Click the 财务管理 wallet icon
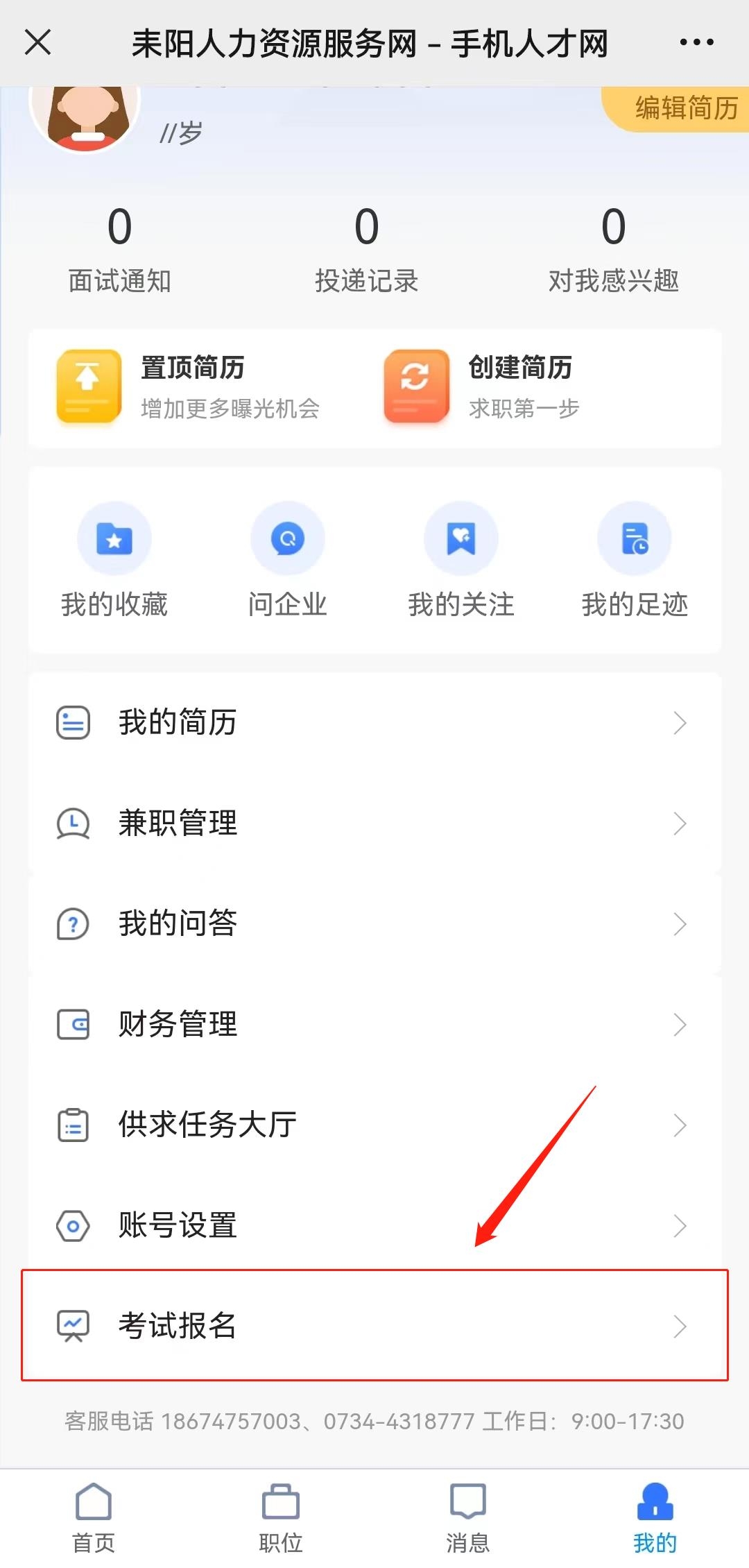The width and height of the screenshot is (749, 1568). (x=72, y=1025)
